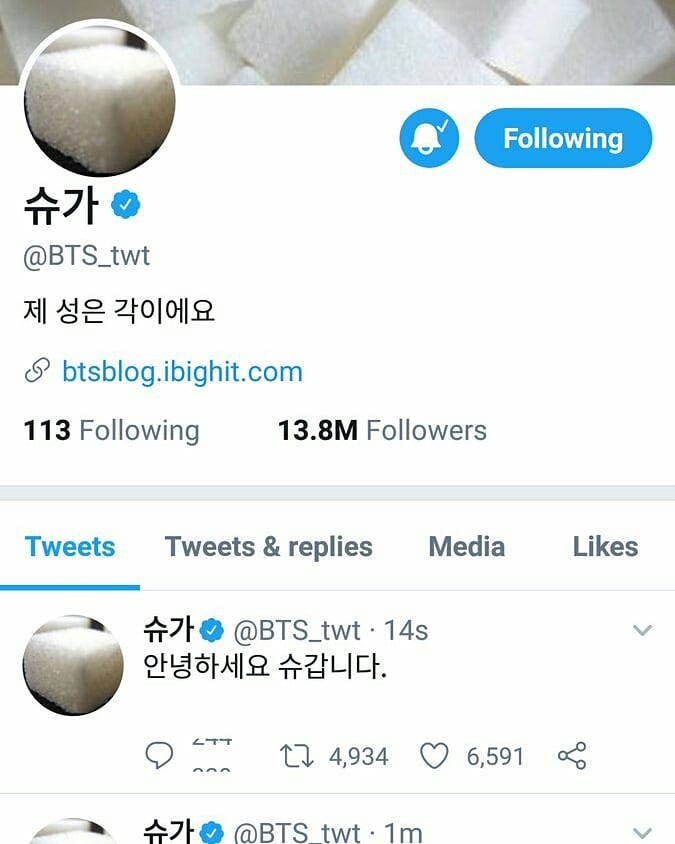Switch to the Media tab
This screenshot has height=844, width=675.
466,547
